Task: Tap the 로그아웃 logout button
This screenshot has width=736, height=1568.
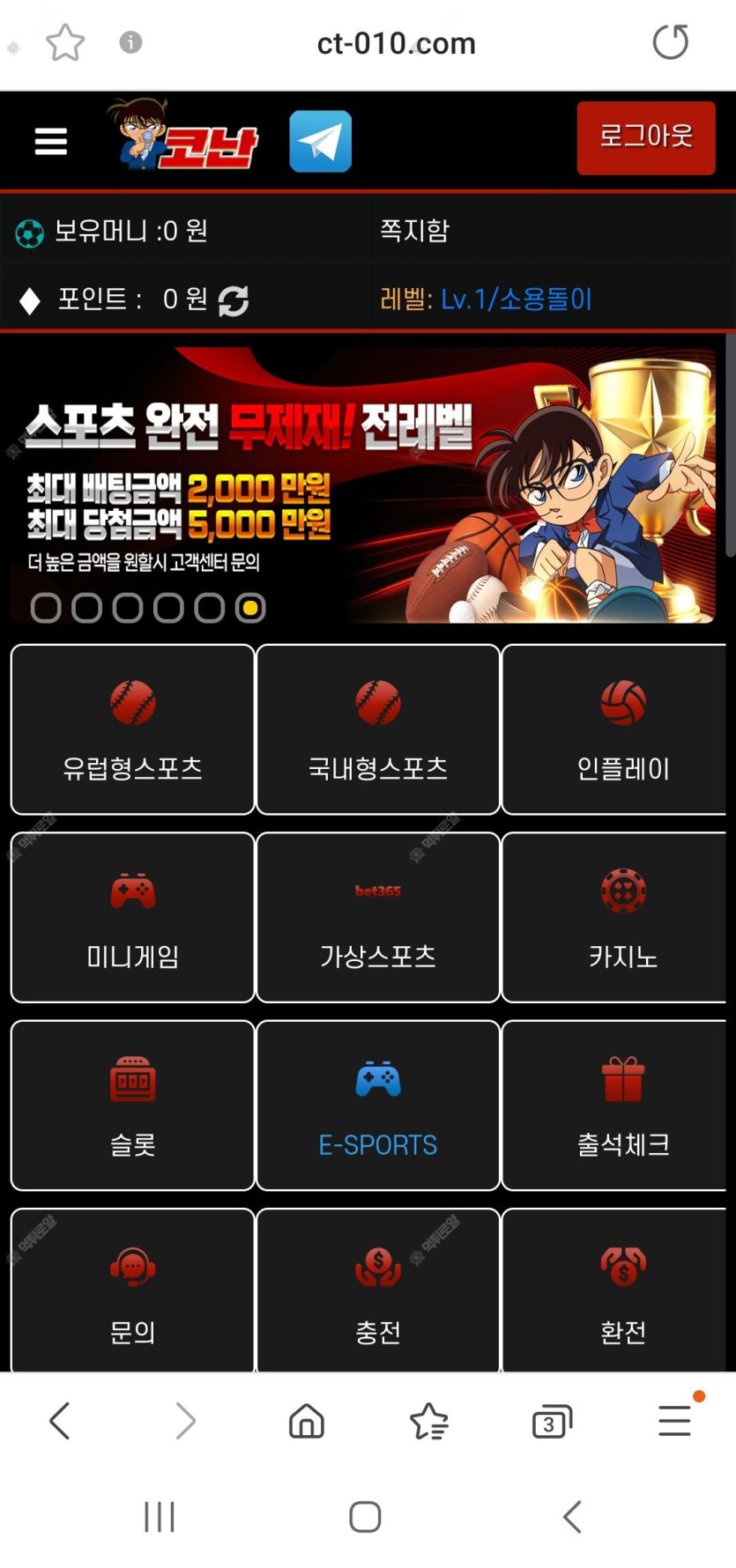Action: [x=645, y=137]
